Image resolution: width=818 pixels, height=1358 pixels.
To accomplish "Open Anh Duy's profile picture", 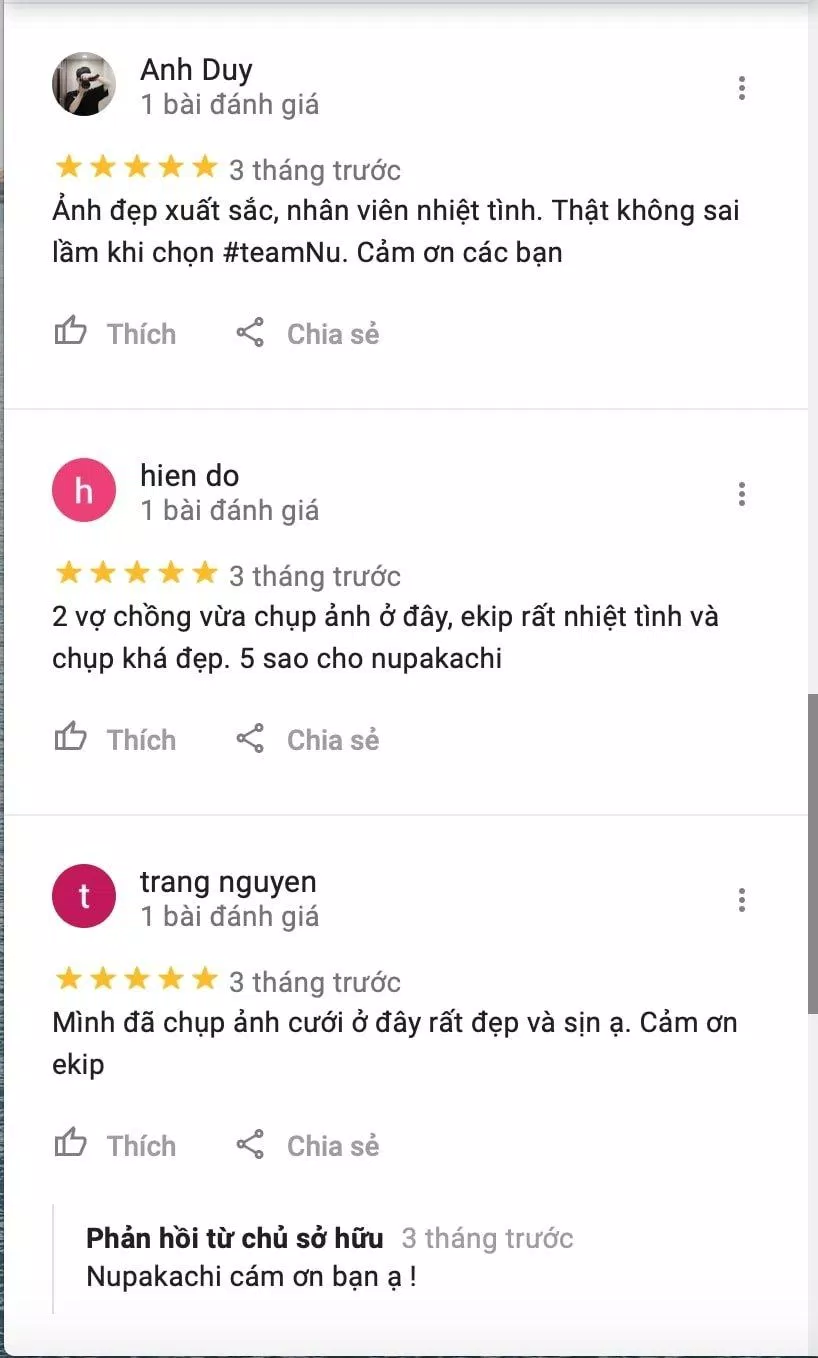I will [84, 84].
